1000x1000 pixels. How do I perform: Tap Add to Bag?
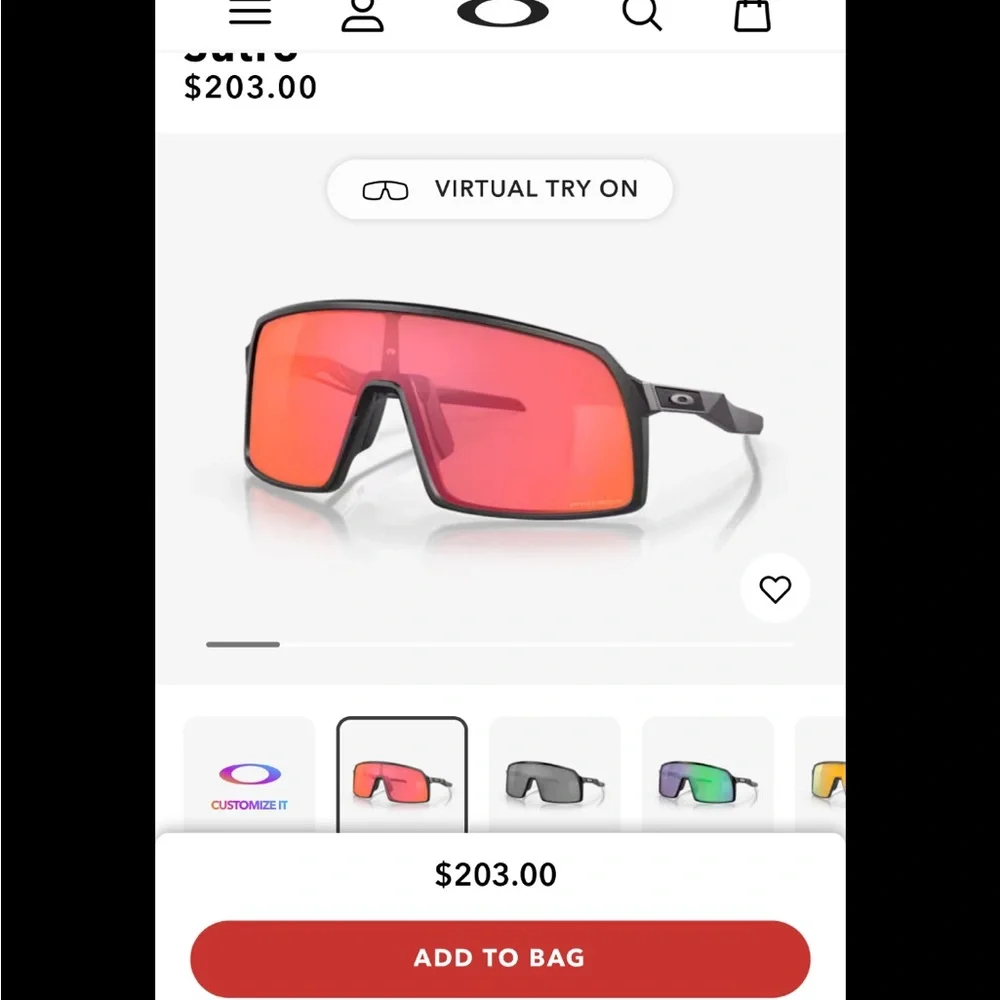pos(500,957)
